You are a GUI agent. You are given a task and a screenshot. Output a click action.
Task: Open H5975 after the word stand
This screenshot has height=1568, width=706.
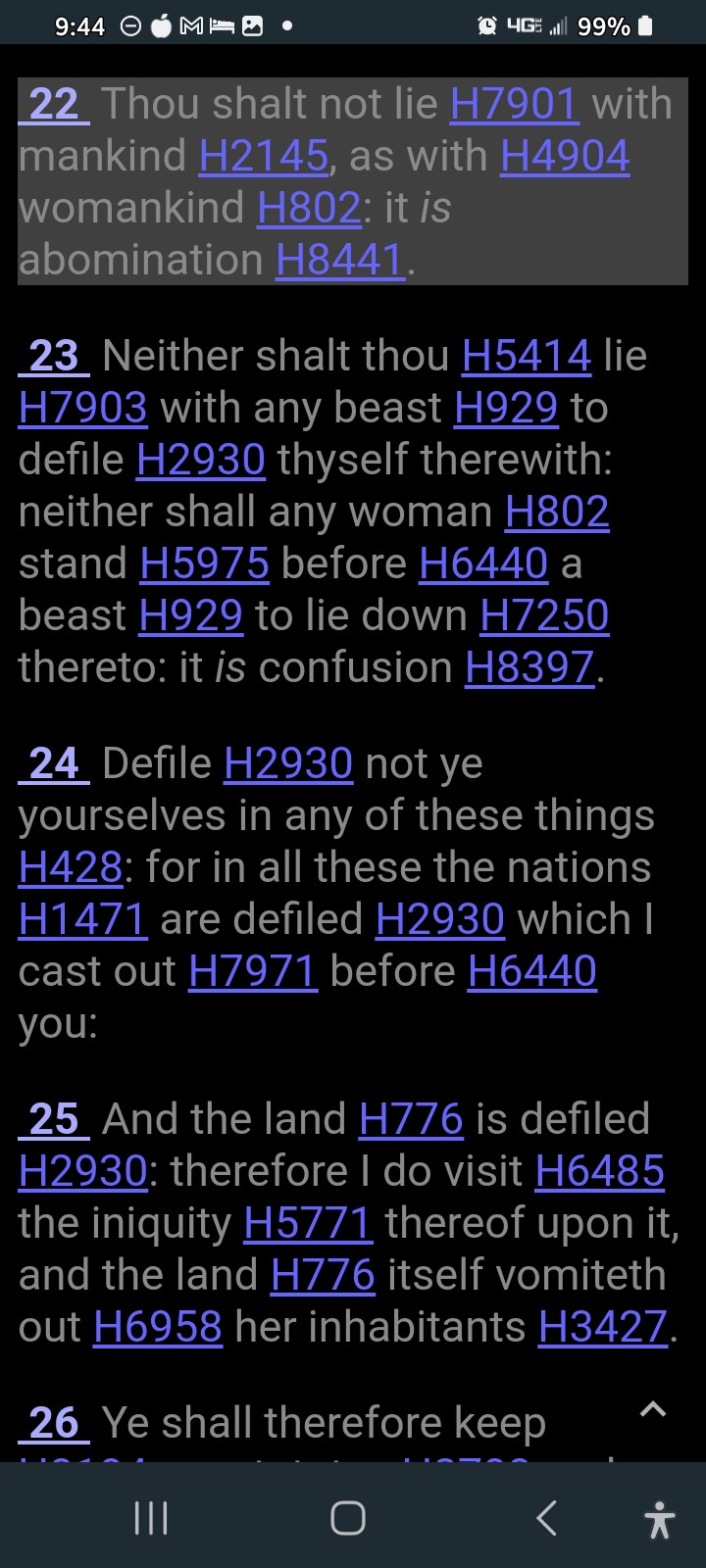click(x=204, y=563)
